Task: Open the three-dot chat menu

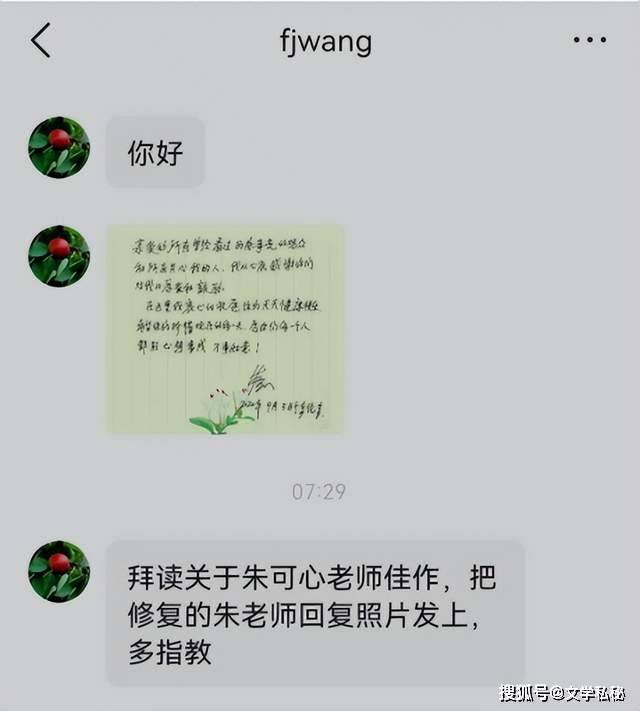Action: tap(589, 41)
